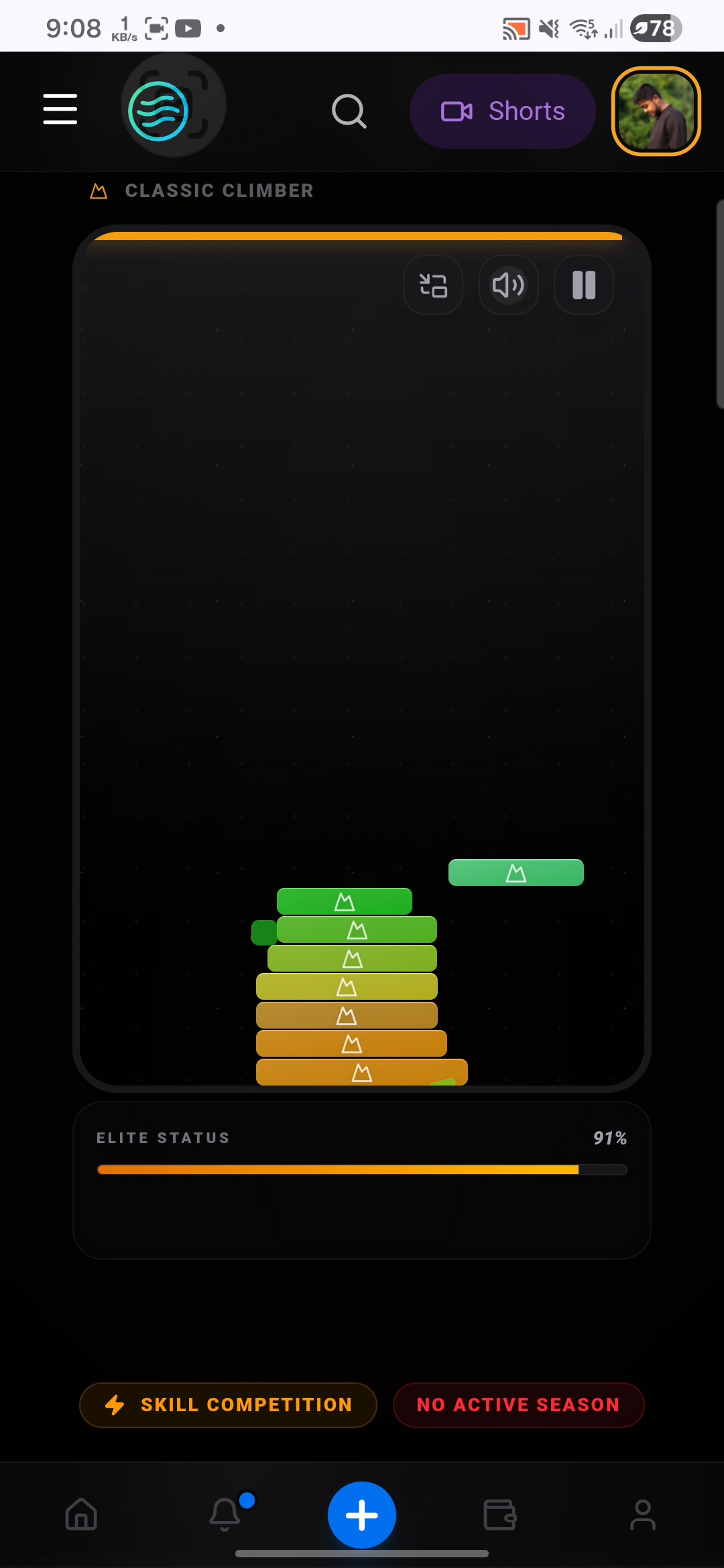Mute the game sound
Image resolution: width=724 pixels, height=1568 pixels.
point(509,285)
